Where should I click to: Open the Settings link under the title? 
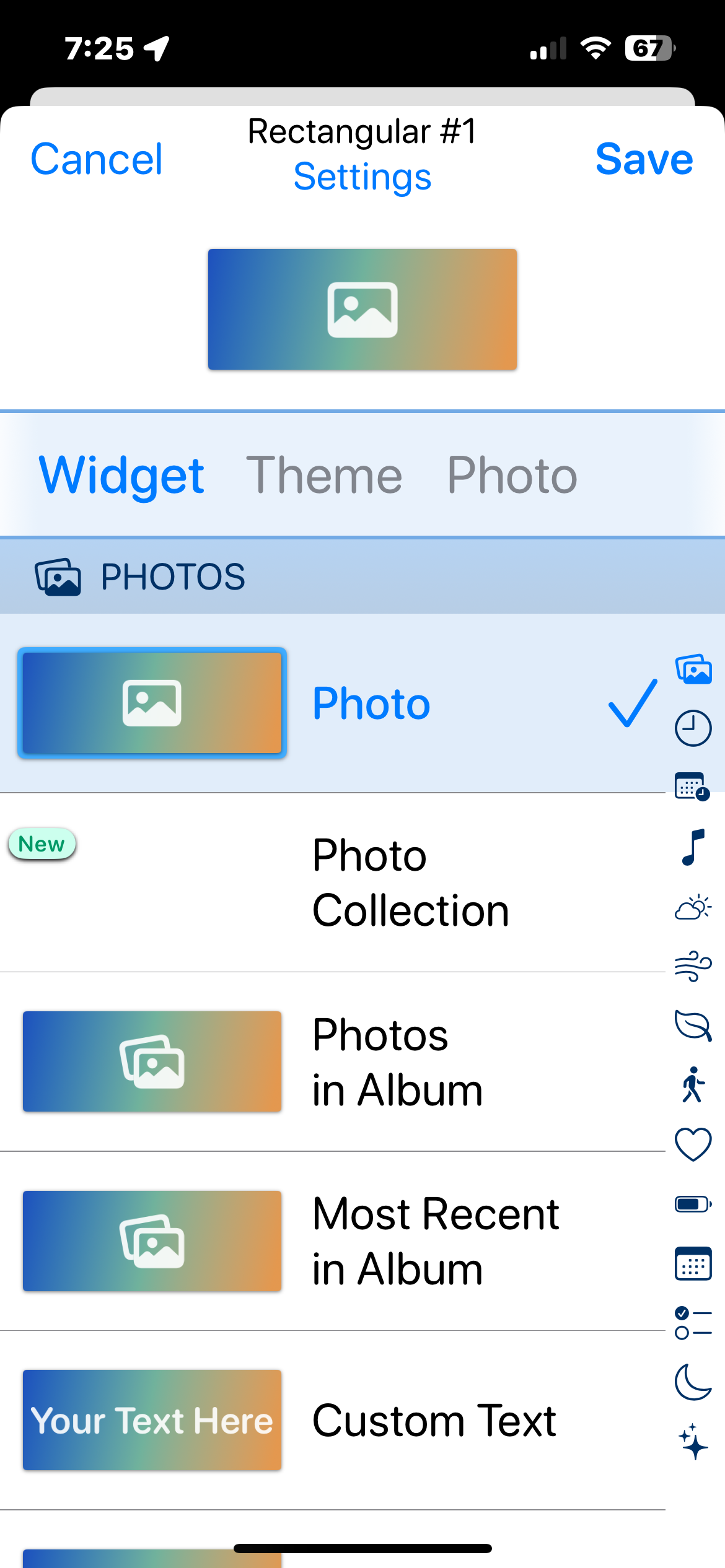click(362, 177)
